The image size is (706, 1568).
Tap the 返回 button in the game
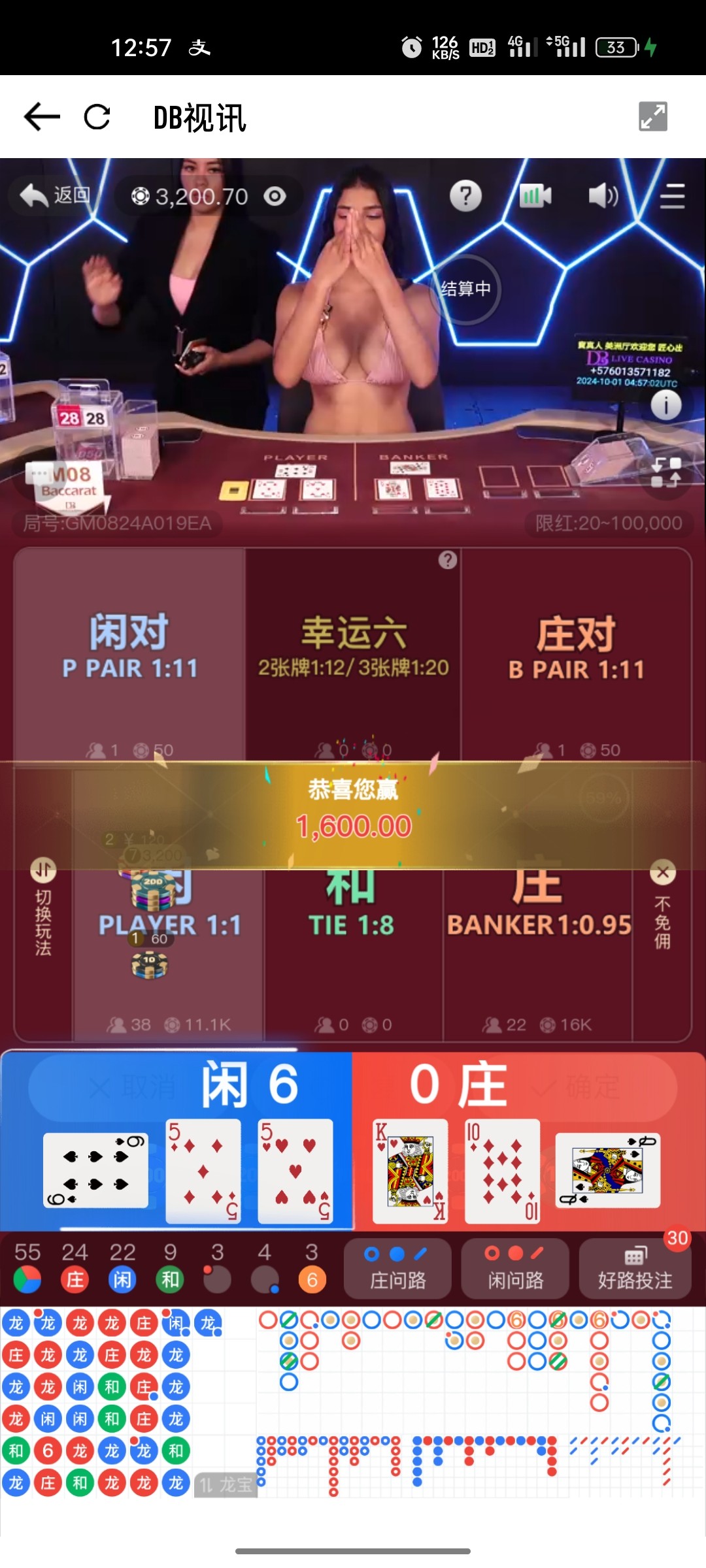tap(55, 195)
